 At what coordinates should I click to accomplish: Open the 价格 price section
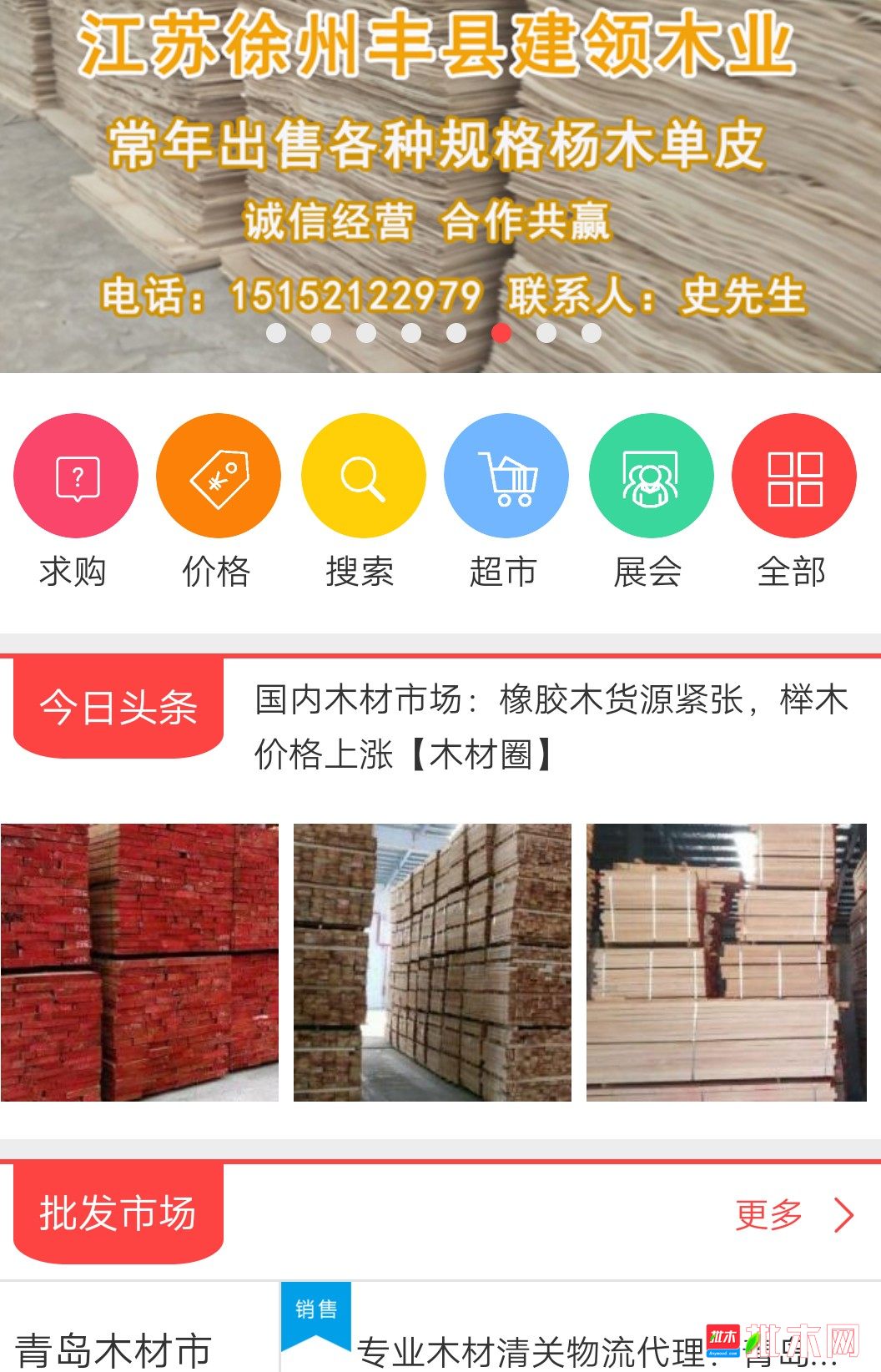coord(219,476)
